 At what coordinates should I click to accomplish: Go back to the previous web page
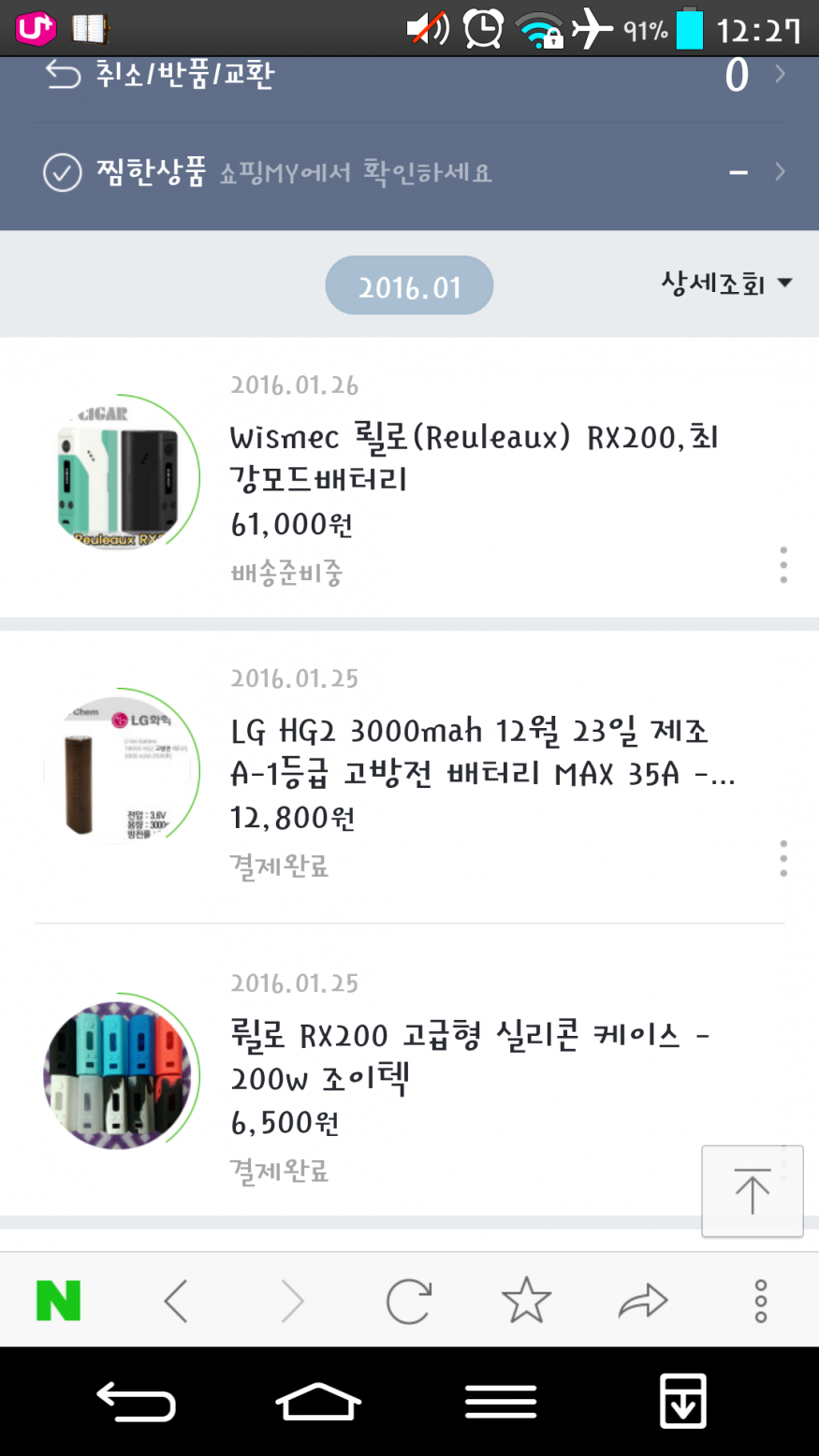coord(176,1301)
